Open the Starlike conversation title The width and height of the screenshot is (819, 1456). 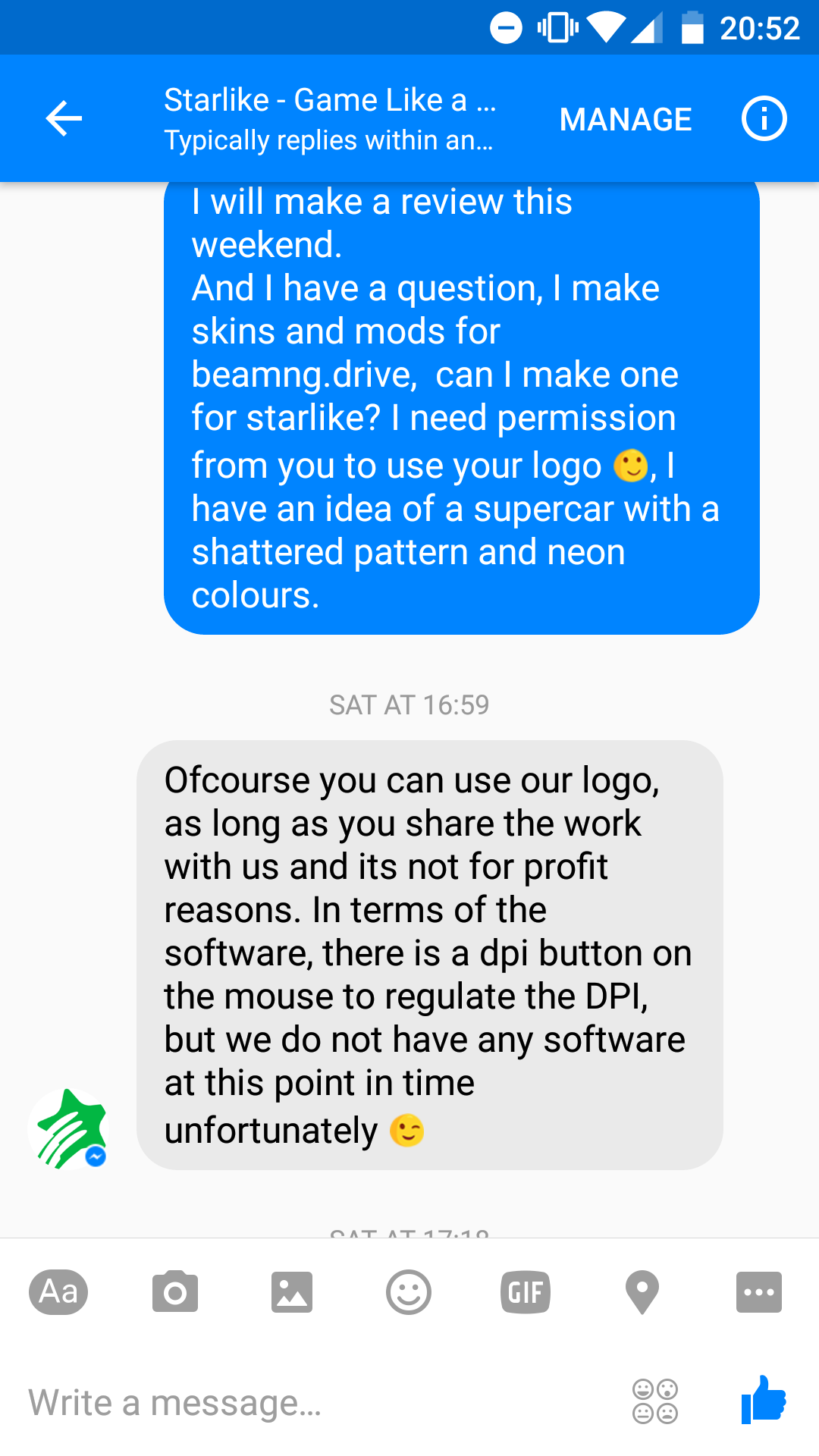pos(330,100)
